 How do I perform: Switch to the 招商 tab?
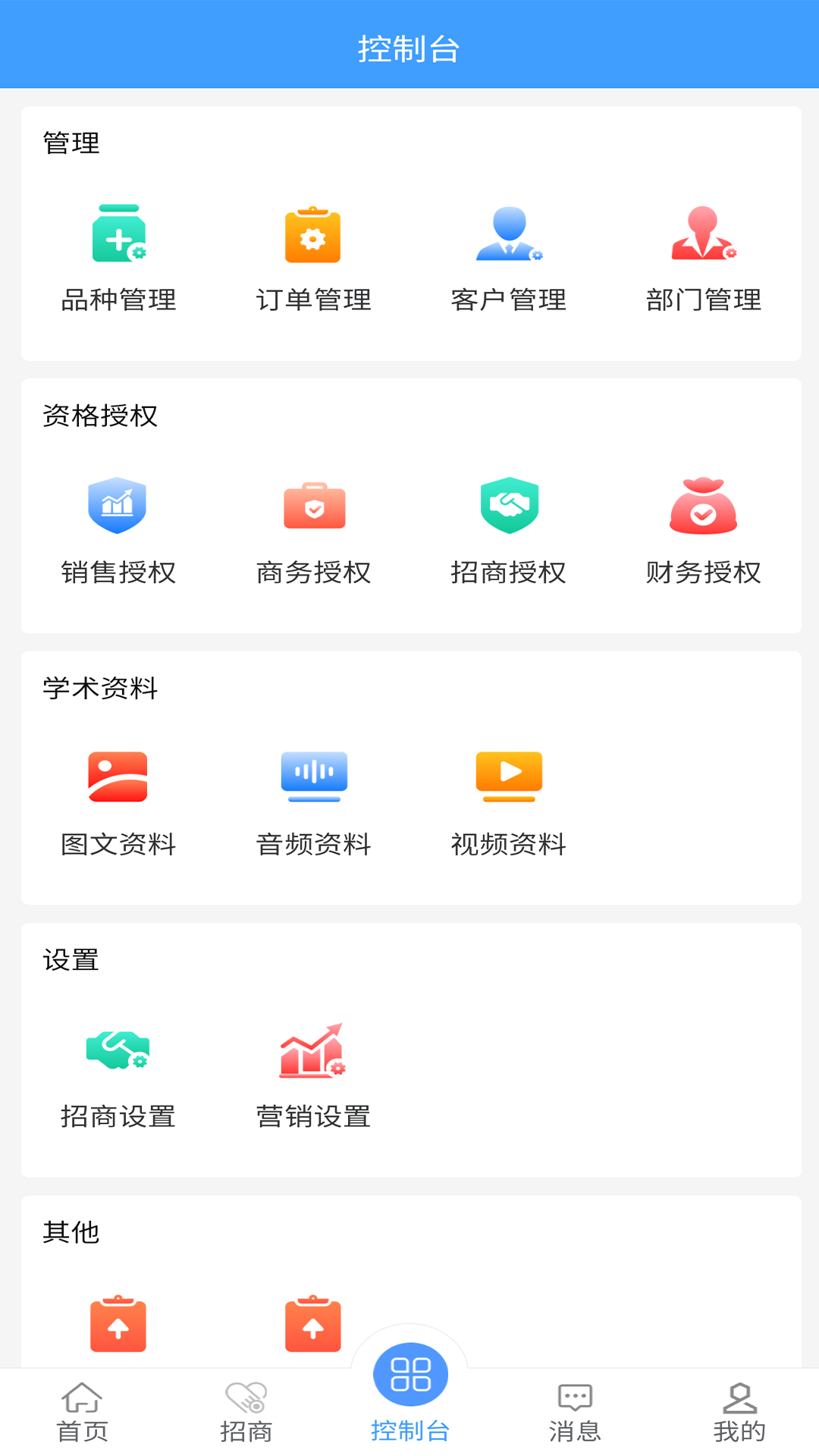point(246,1414)
